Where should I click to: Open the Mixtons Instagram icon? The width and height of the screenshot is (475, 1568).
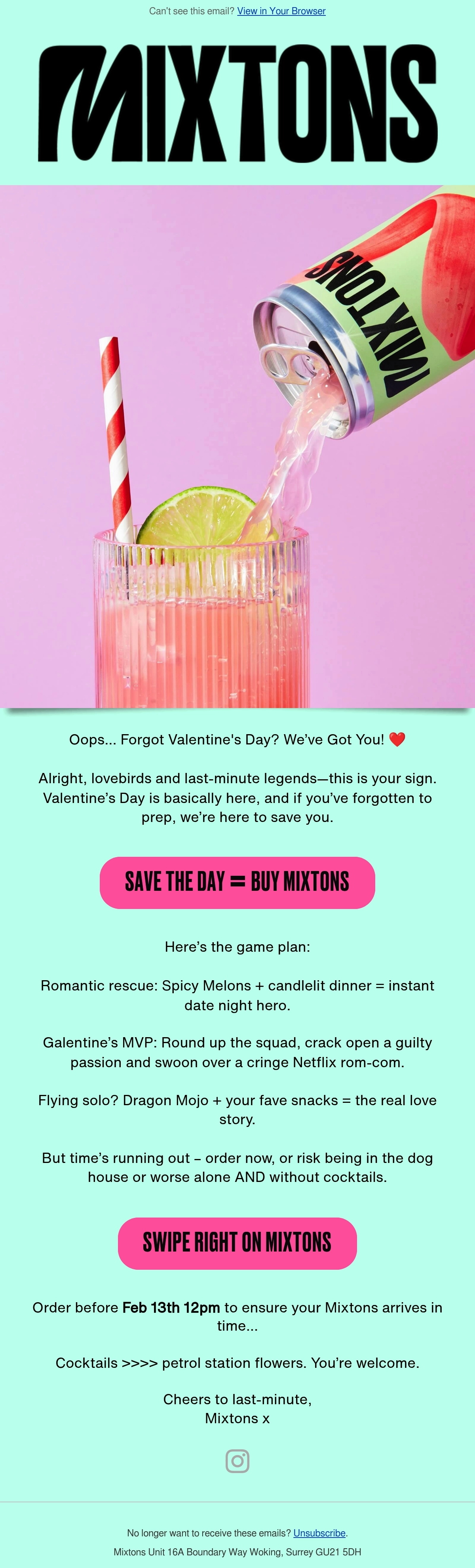tap(237, 1461)
